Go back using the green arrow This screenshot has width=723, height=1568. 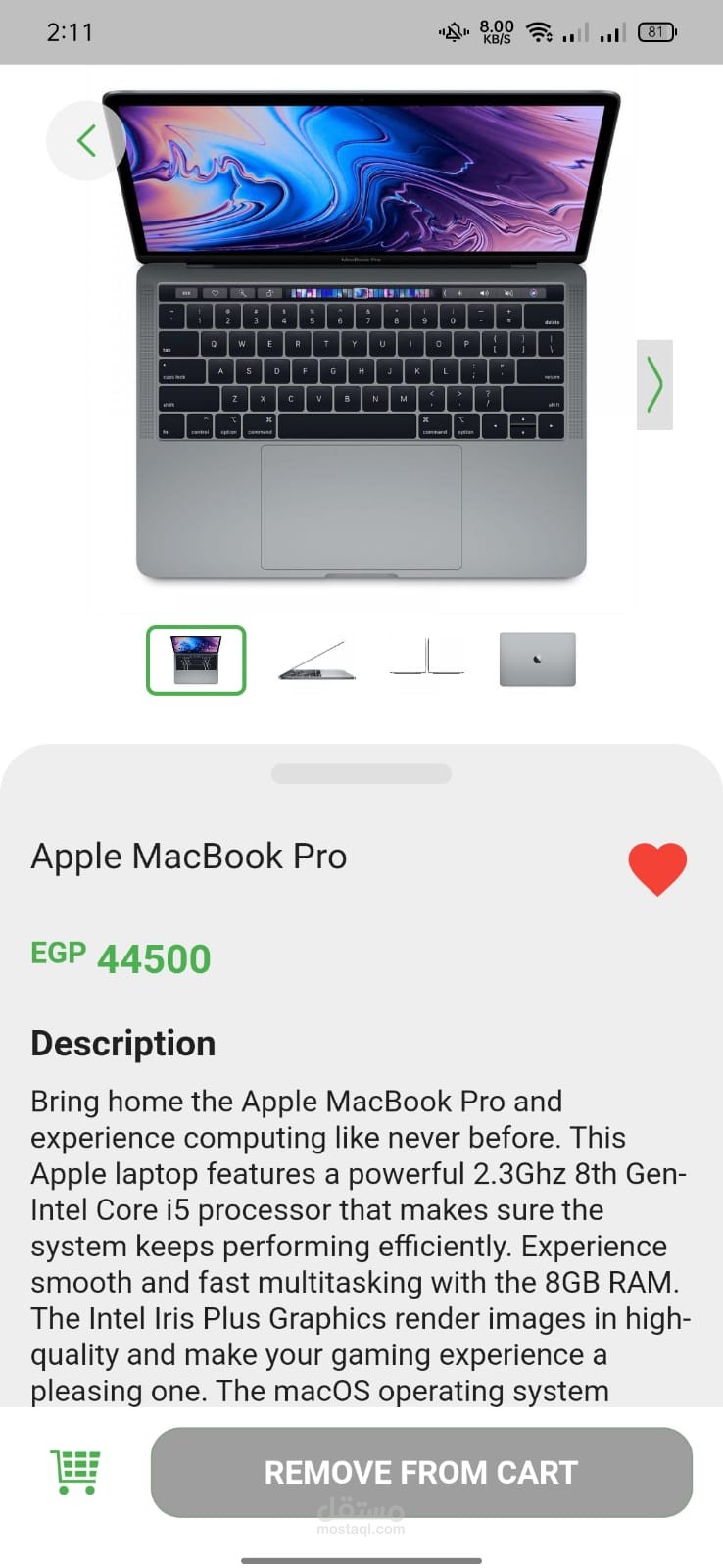click(x=86, y=141)
